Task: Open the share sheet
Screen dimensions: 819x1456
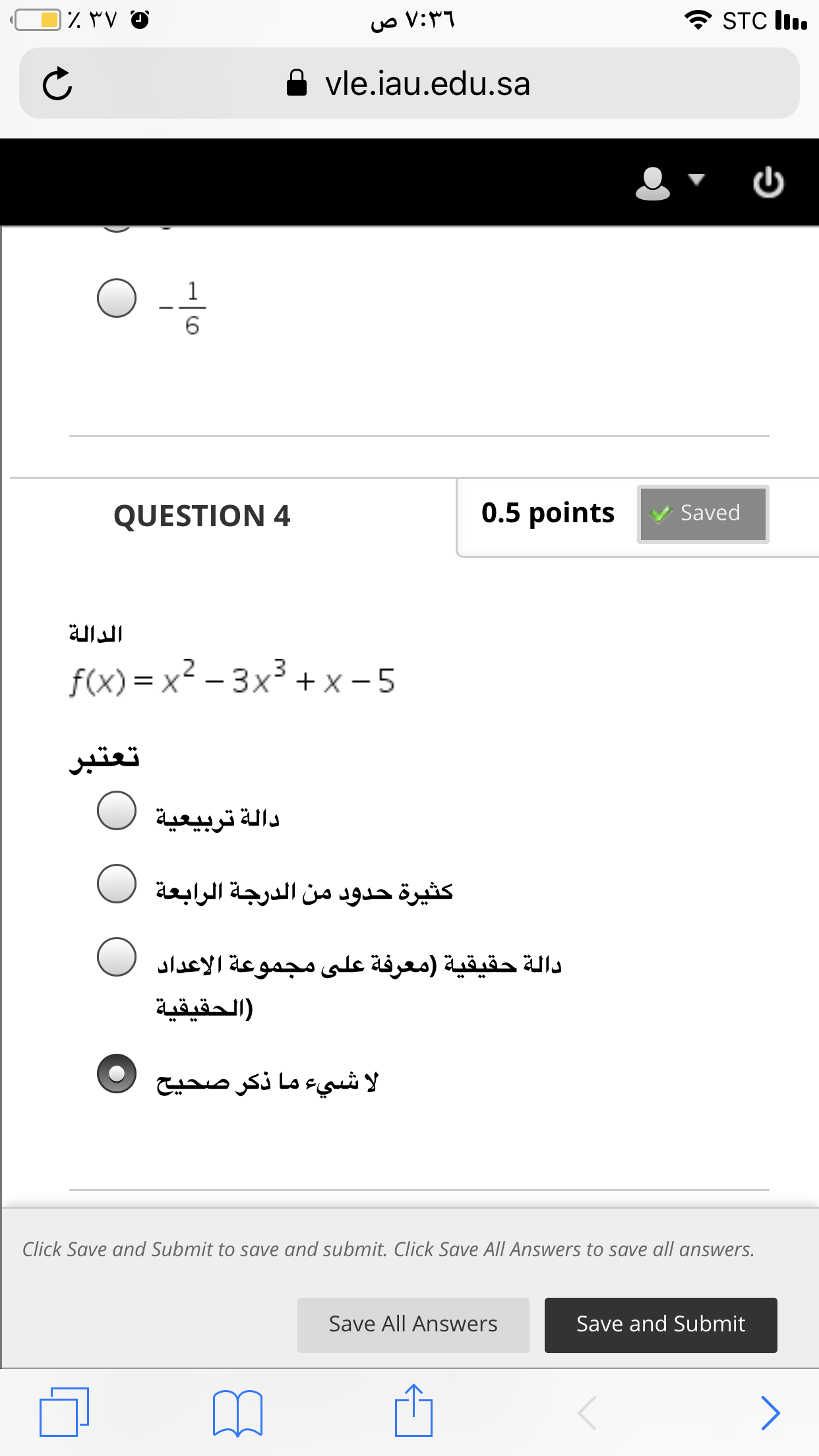Action: point(413,1410)
